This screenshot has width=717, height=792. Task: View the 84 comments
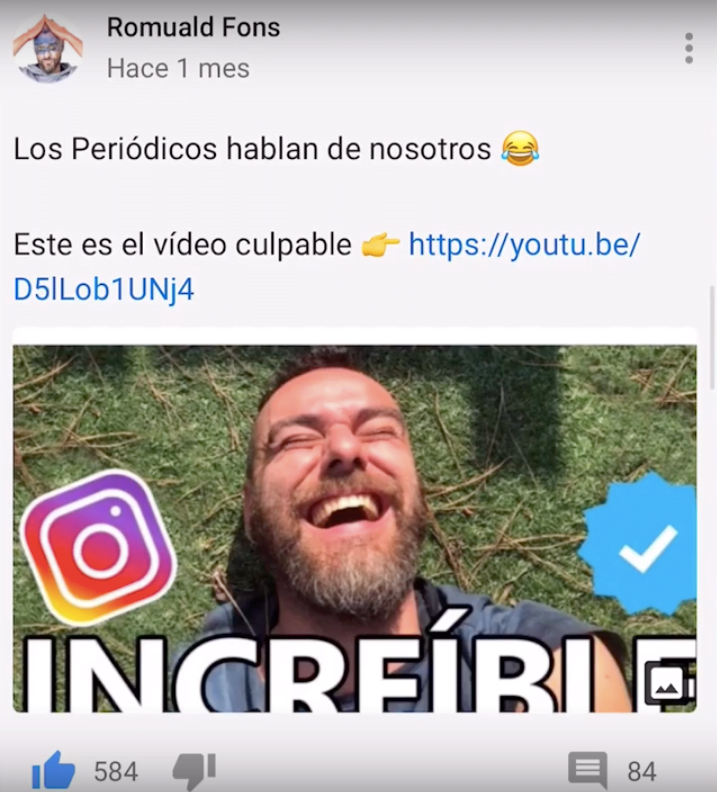(x=588, y=770)
